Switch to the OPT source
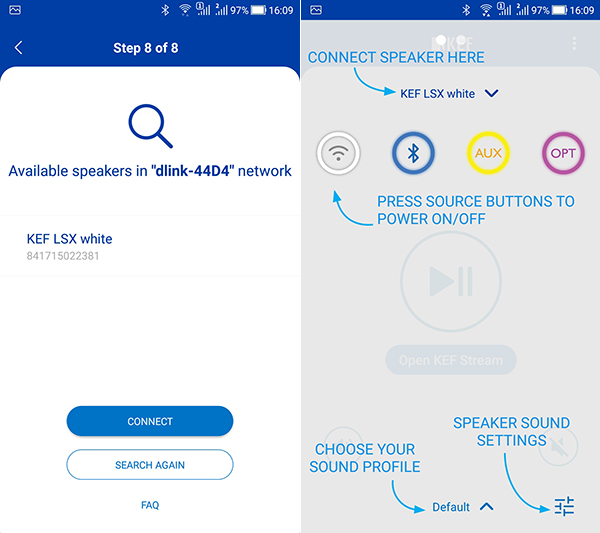 [563, 153]
